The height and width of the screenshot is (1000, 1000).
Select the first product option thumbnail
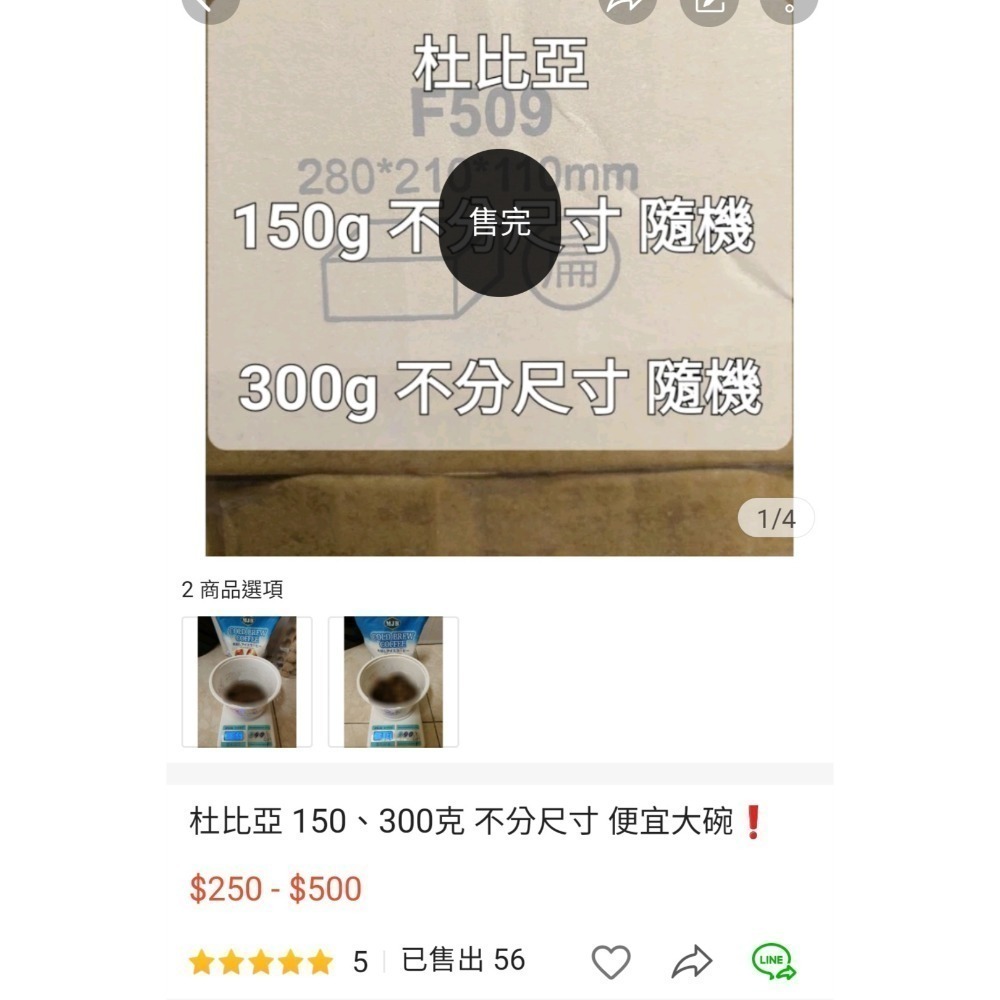247,682
